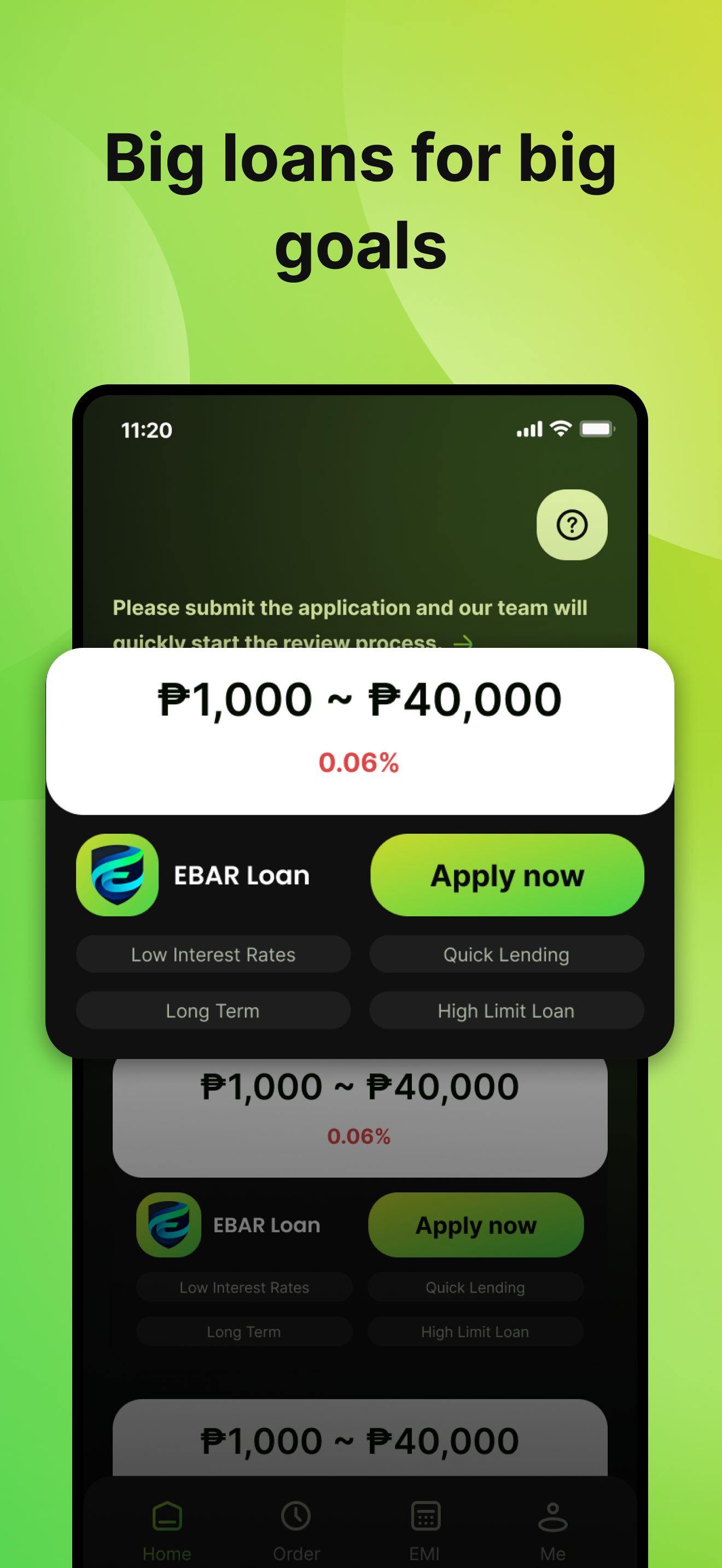Toggle the Low Interest Rates tag
The width and height of the screenshot is (722, 1568).
(212, 954)
